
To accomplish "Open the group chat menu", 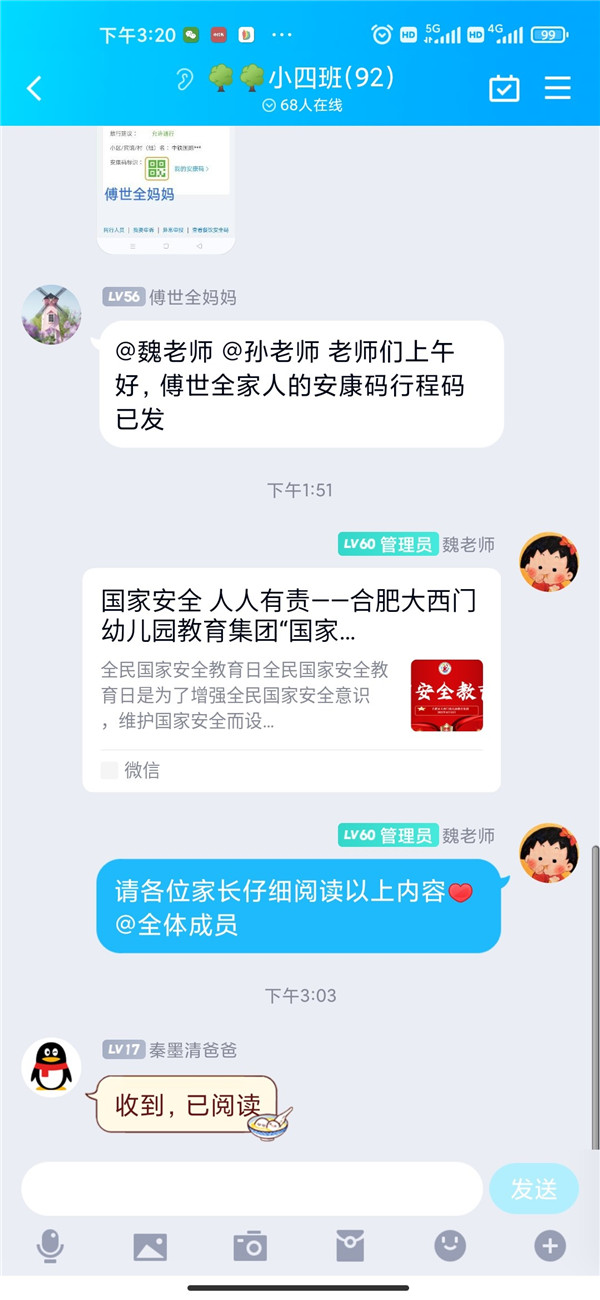I will [x=557, y=88].
